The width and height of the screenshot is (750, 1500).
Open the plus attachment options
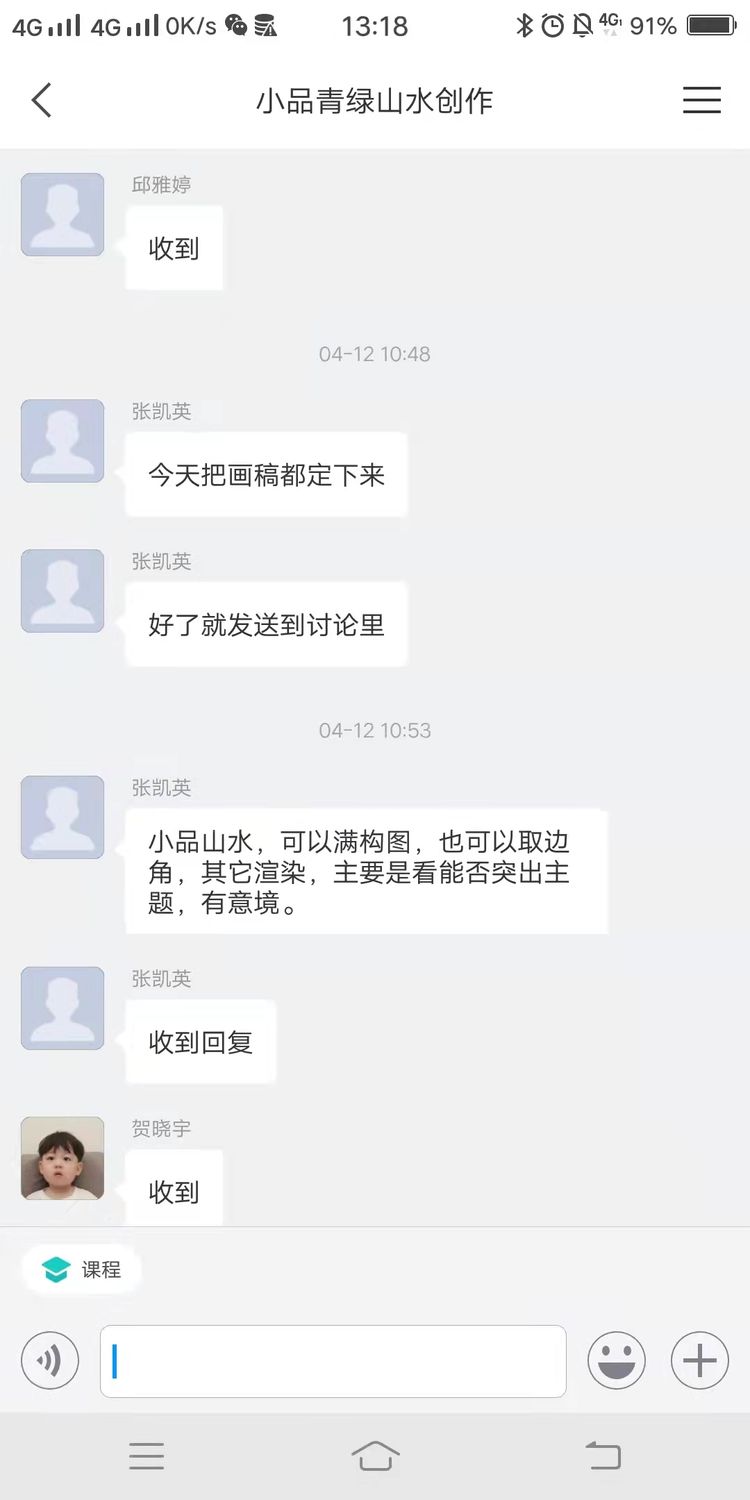699,1361
